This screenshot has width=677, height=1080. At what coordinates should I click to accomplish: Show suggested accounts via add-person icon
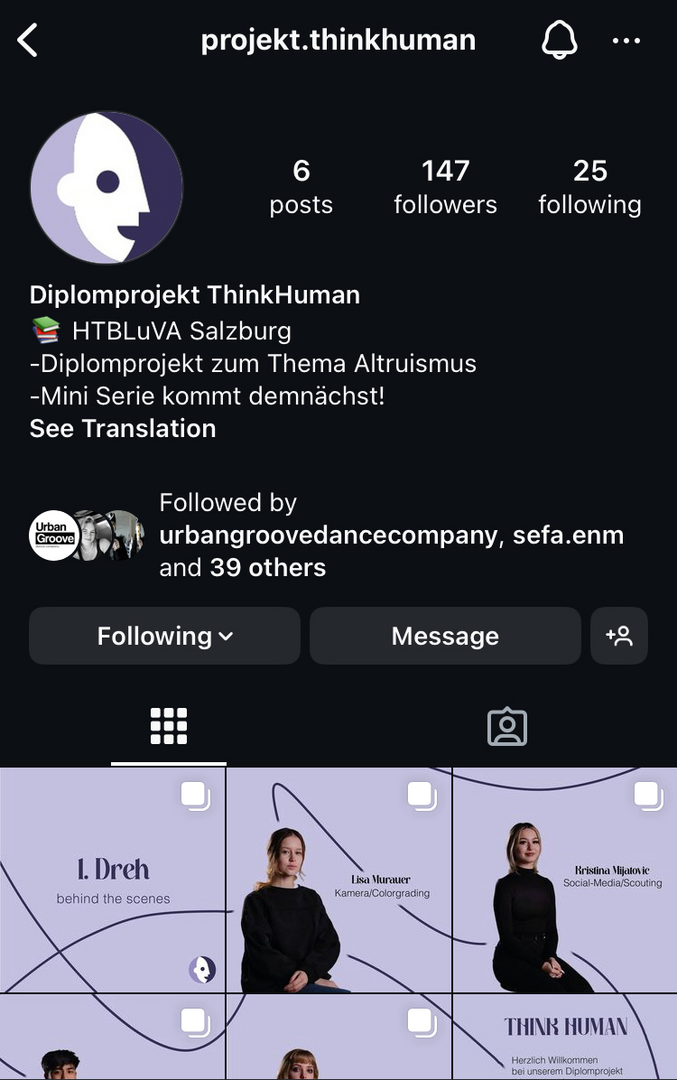point(619,636)
